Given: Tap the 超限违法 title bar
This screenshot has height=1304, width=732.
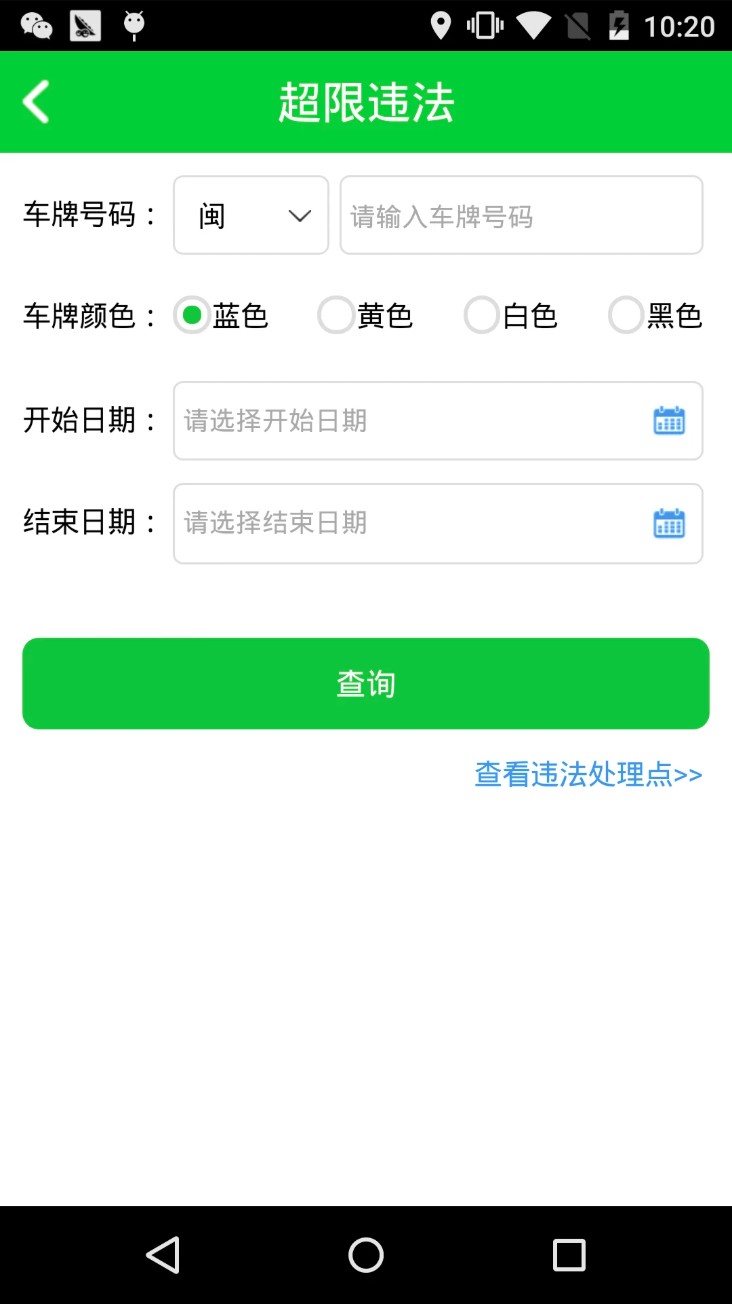Looking at the screenshot, I should click(x=366, y=101).
